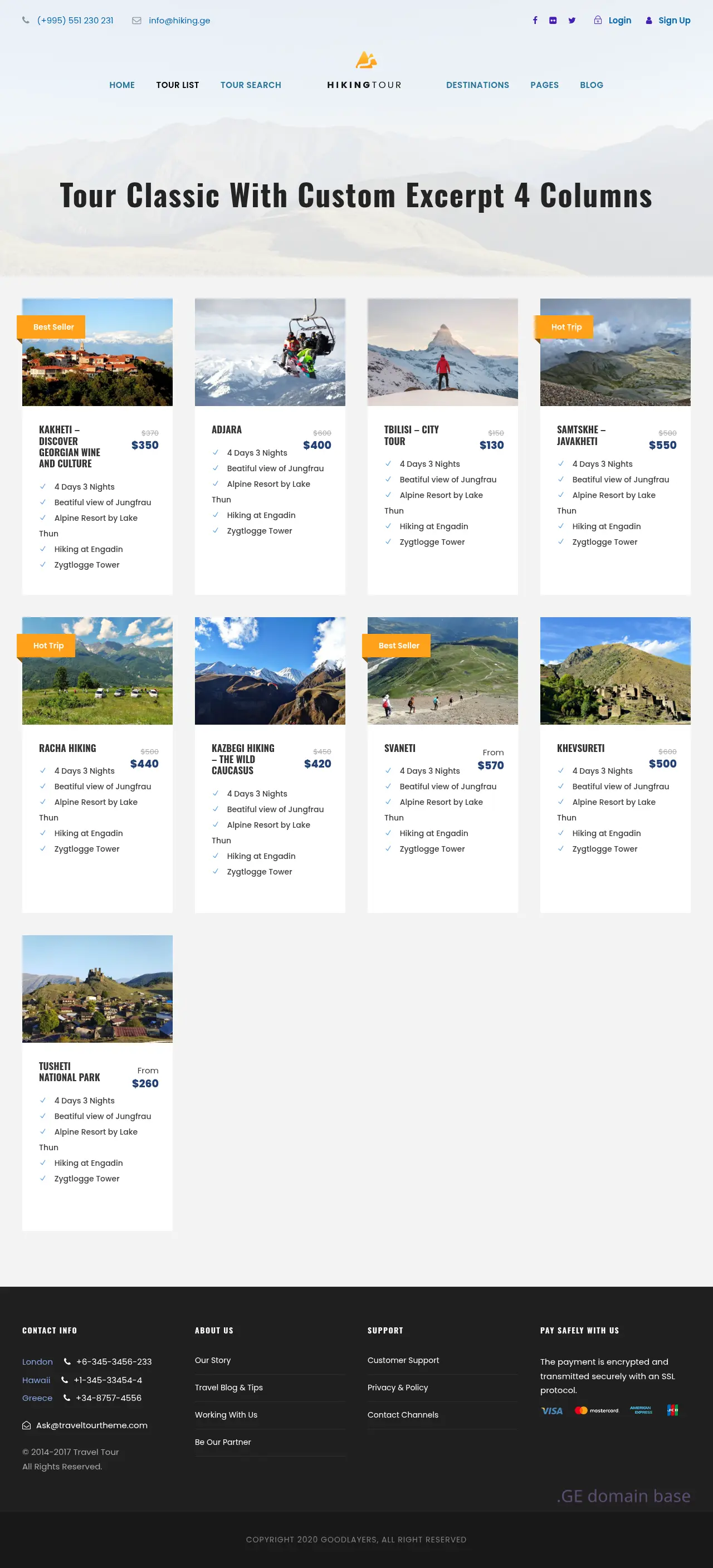
Task: View the Svaneti tour
Action: click(x=399, y=748)
